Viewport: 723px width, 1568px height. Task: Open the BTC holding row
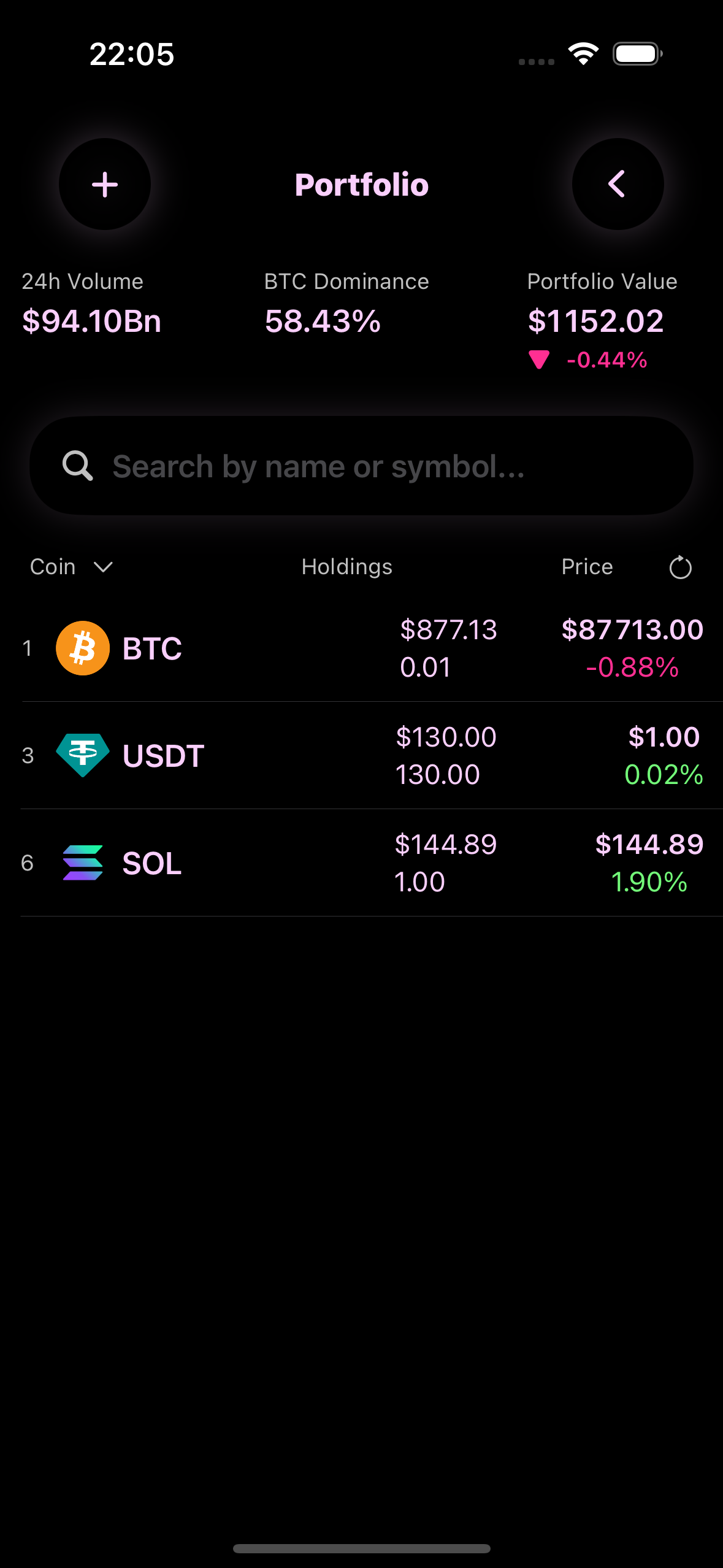click(362, 648)
